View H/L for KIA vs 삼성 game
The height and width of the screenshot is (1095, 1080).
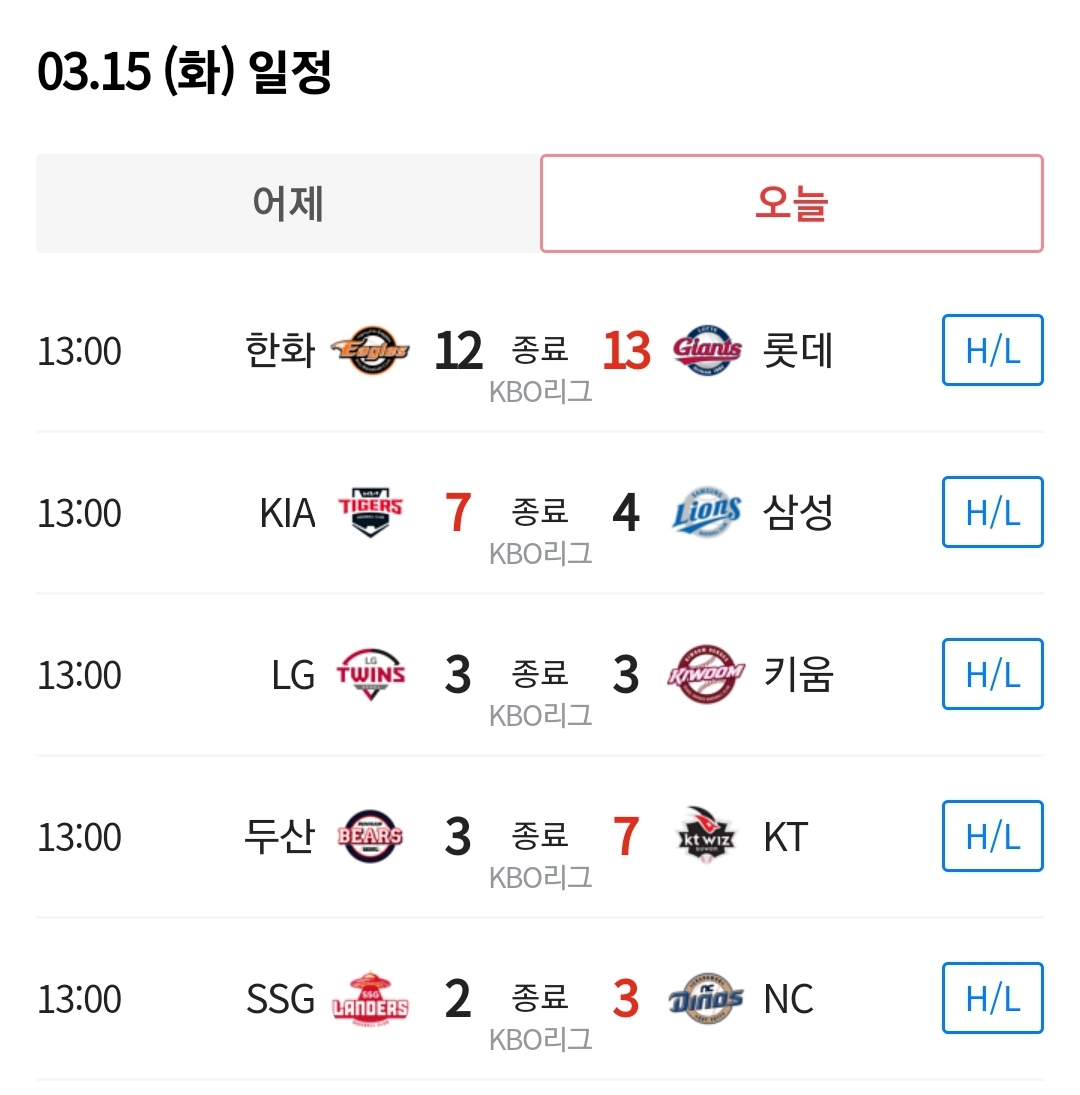tap(992, 512)
